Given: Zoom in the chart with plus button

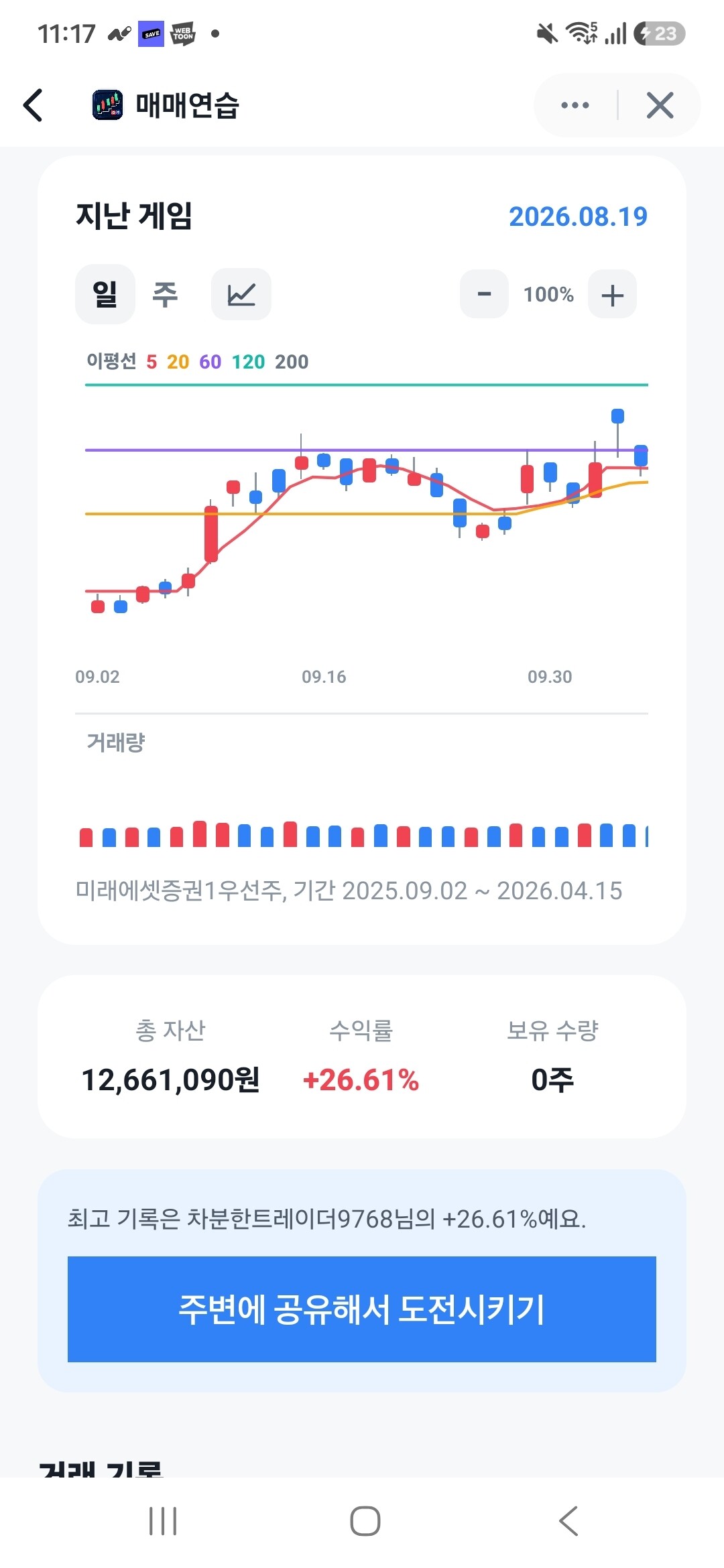Looking at the screenshot, I should coord(612,294).
